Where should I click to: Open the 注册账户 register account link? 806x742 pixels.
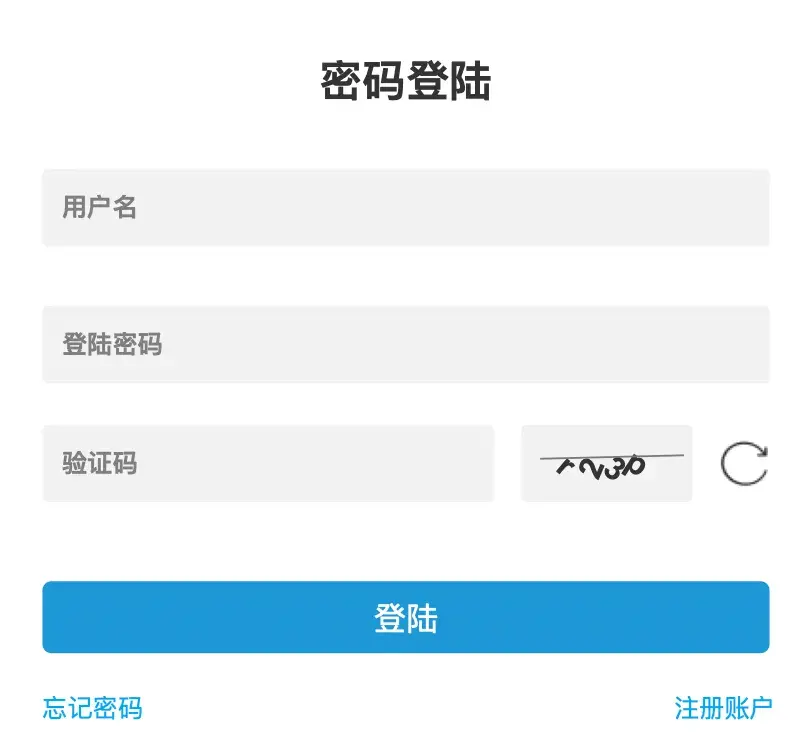(723, 709)
